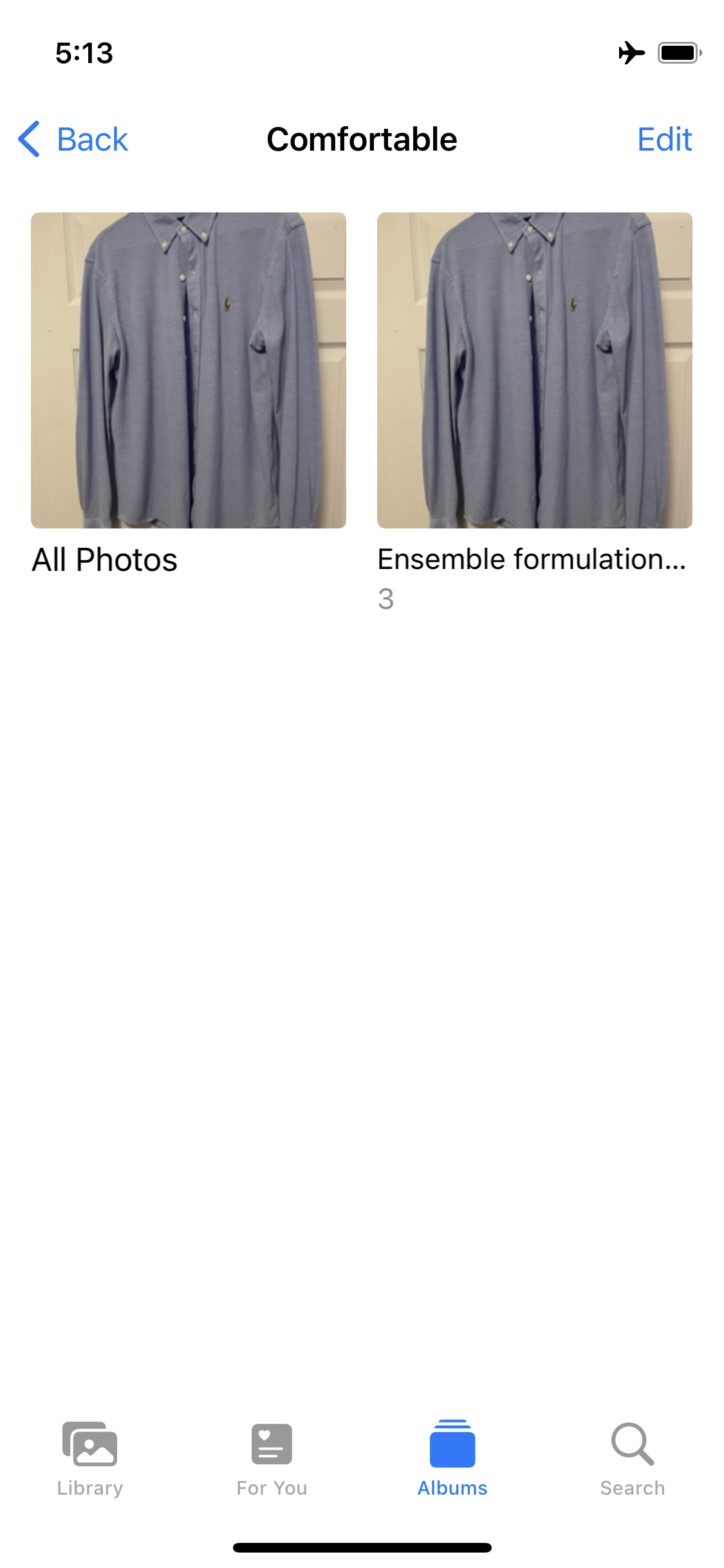Open the All Photos album

pos(188,370)
